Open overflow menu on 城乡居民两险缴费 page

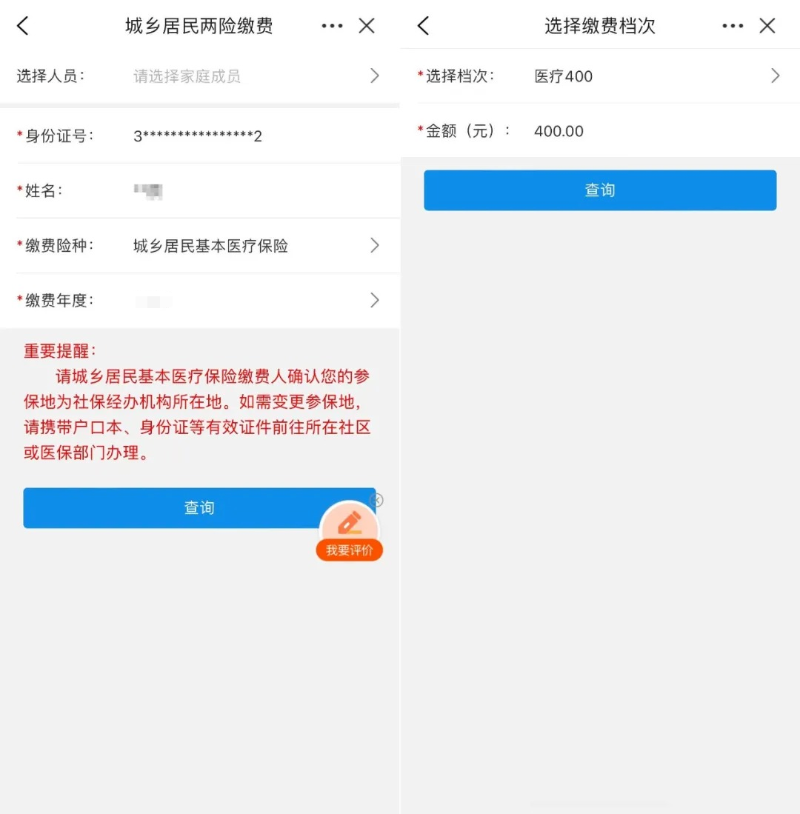(332, 26)
